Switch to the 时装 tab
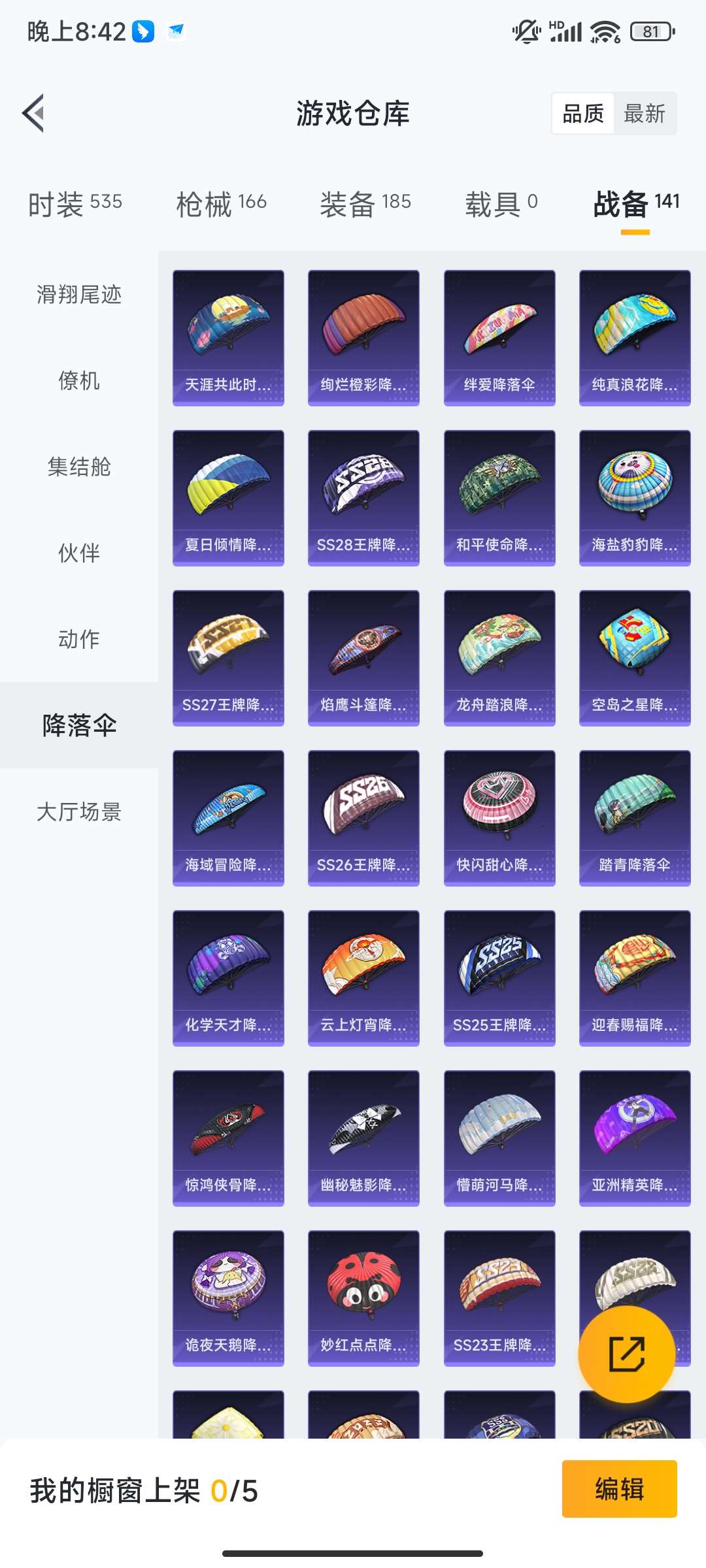Screen dimensions: 706x1568 point(75,204)
